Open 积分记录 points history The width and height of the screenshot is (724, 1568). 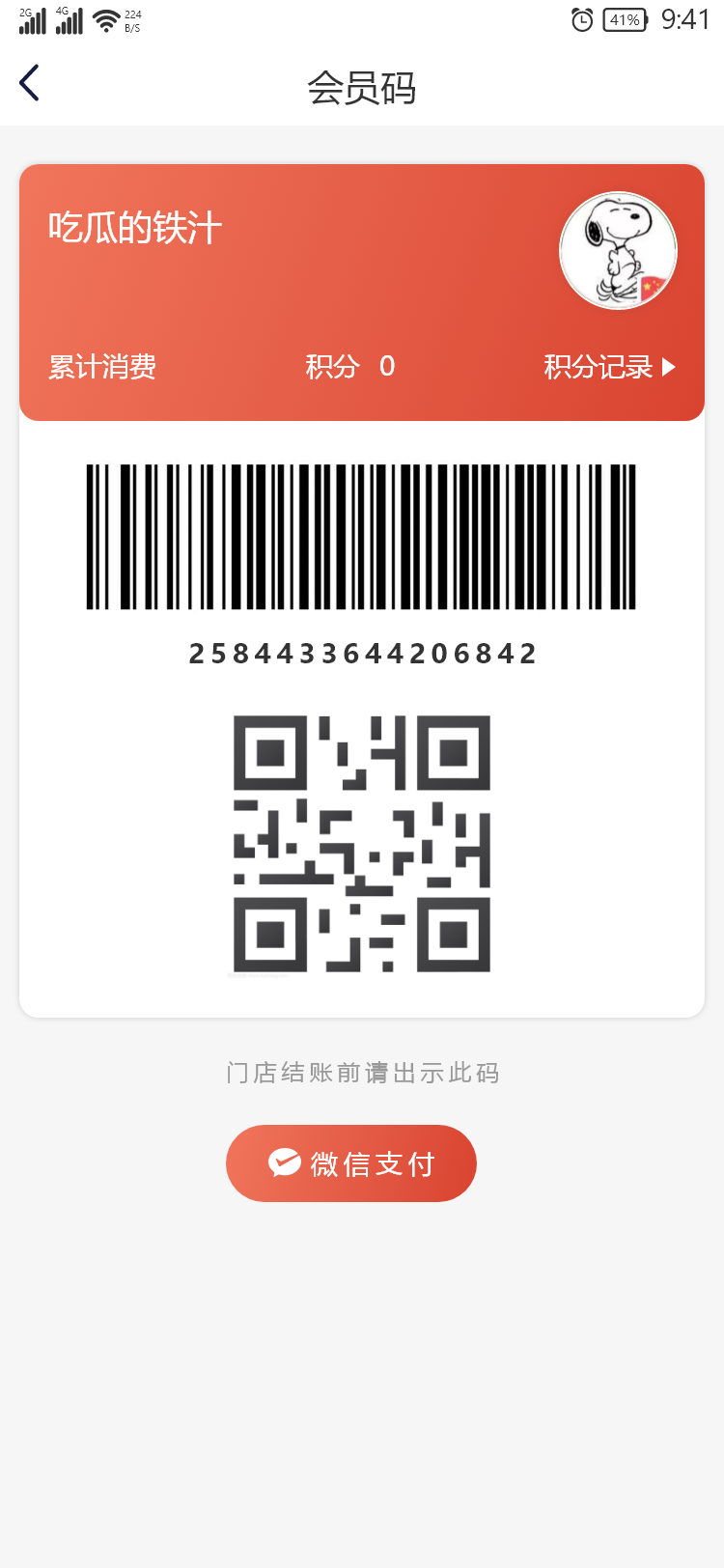pyautogui.click(x=609, y=367)
